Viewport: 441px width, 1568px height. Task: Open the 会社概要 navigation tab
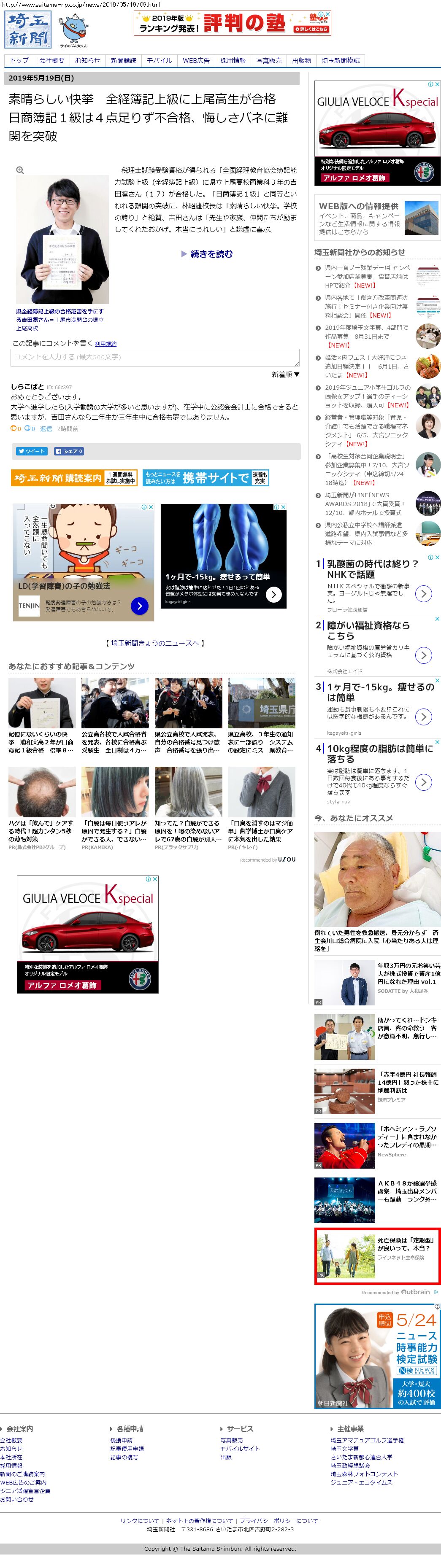52,60
